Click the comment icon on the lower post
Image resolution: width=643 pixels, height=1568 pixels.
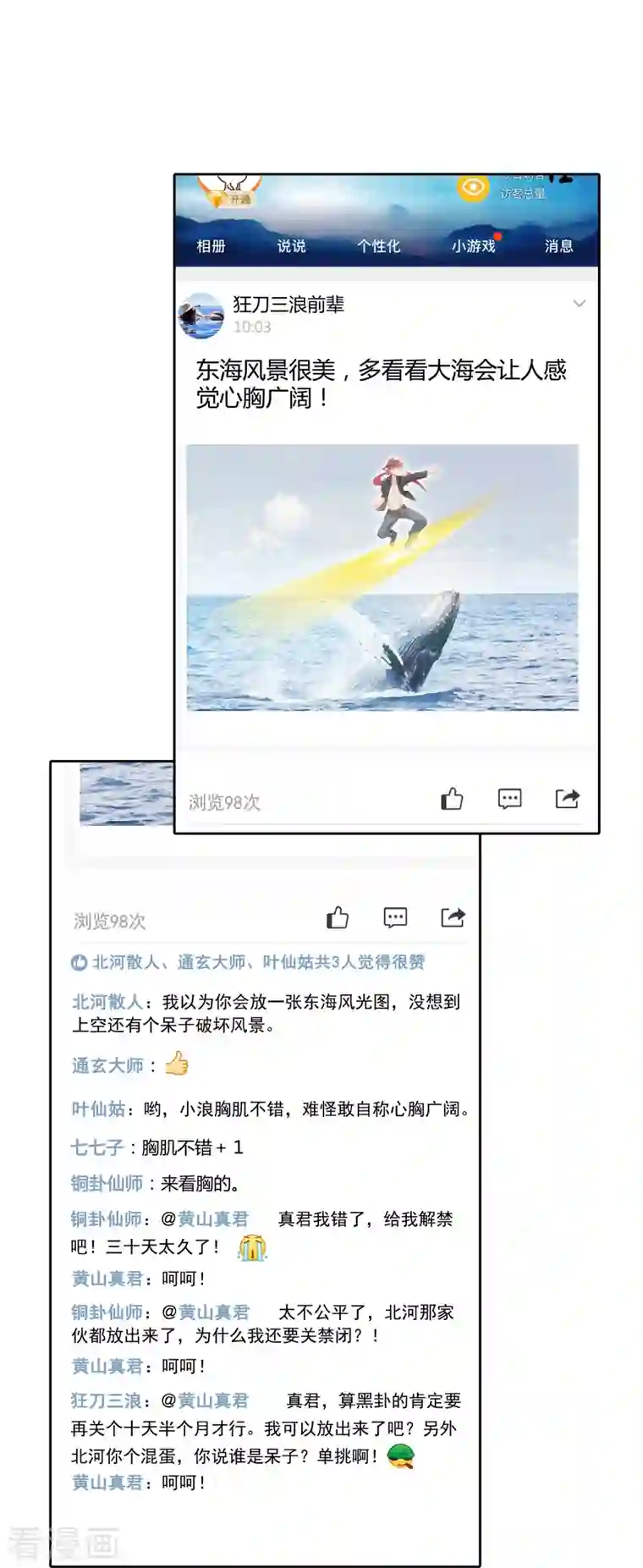[x=394, y=917]
